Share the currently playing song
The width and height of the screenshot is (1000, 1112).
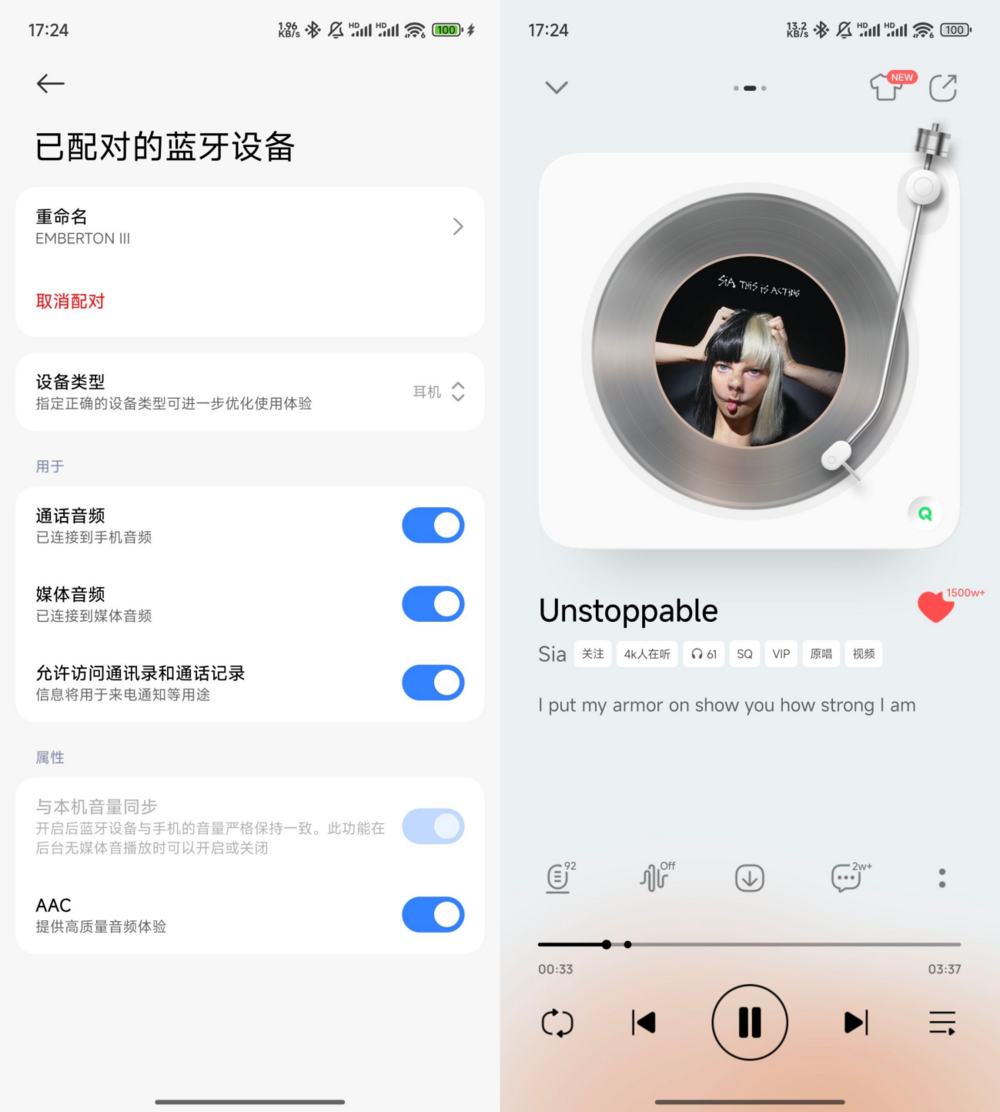tap(941, 88)
